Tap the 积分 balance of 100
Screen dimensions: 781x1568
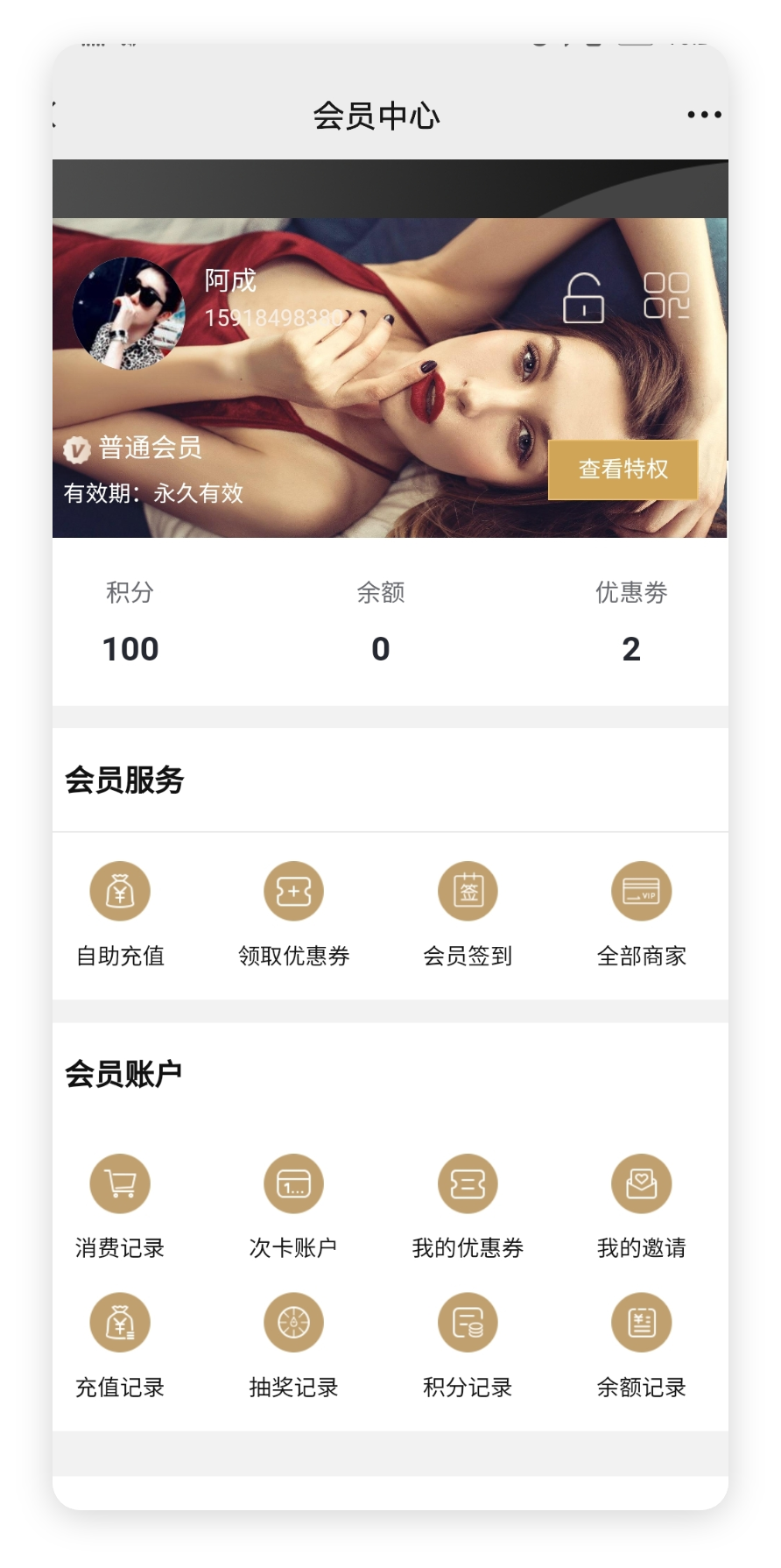130,648
